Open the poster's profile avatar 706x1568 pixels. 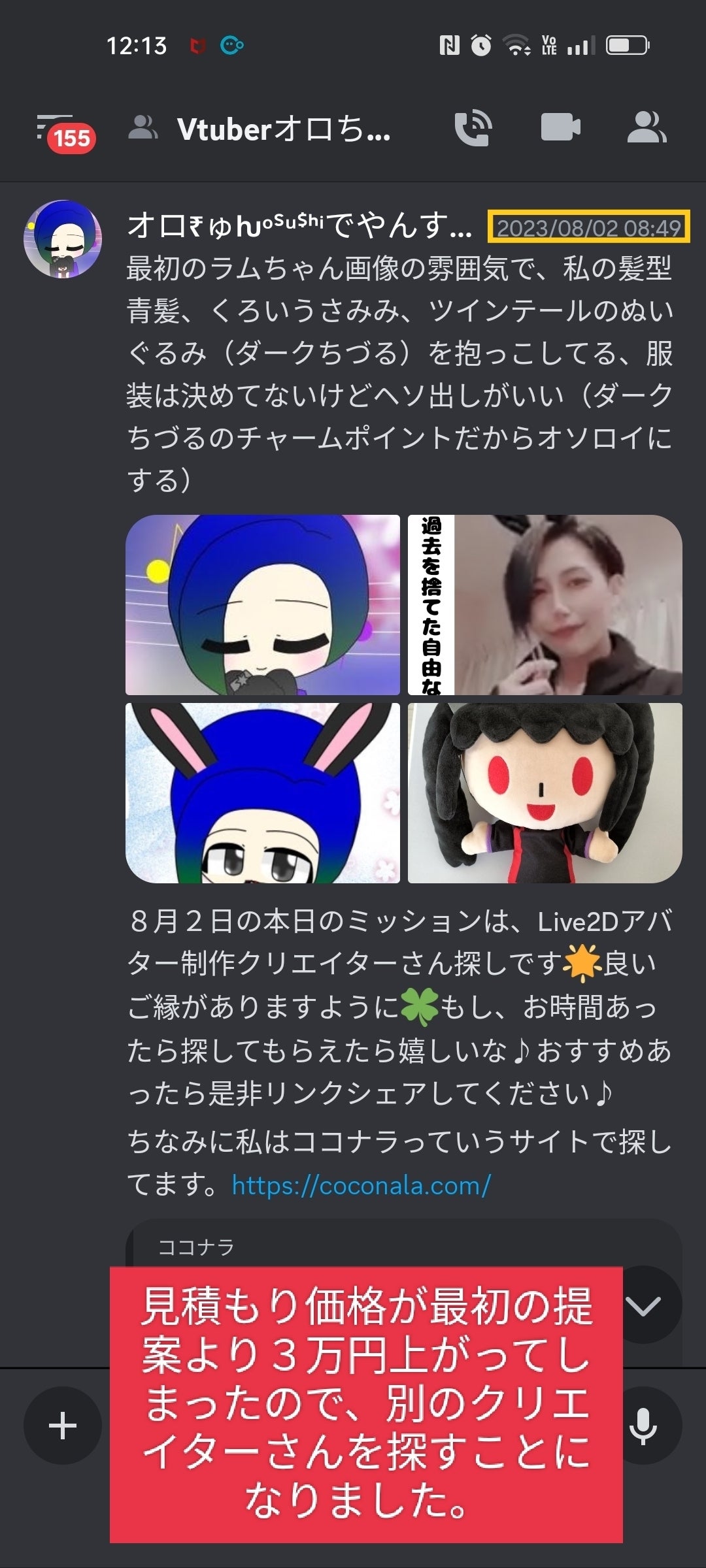pos(63,239)
